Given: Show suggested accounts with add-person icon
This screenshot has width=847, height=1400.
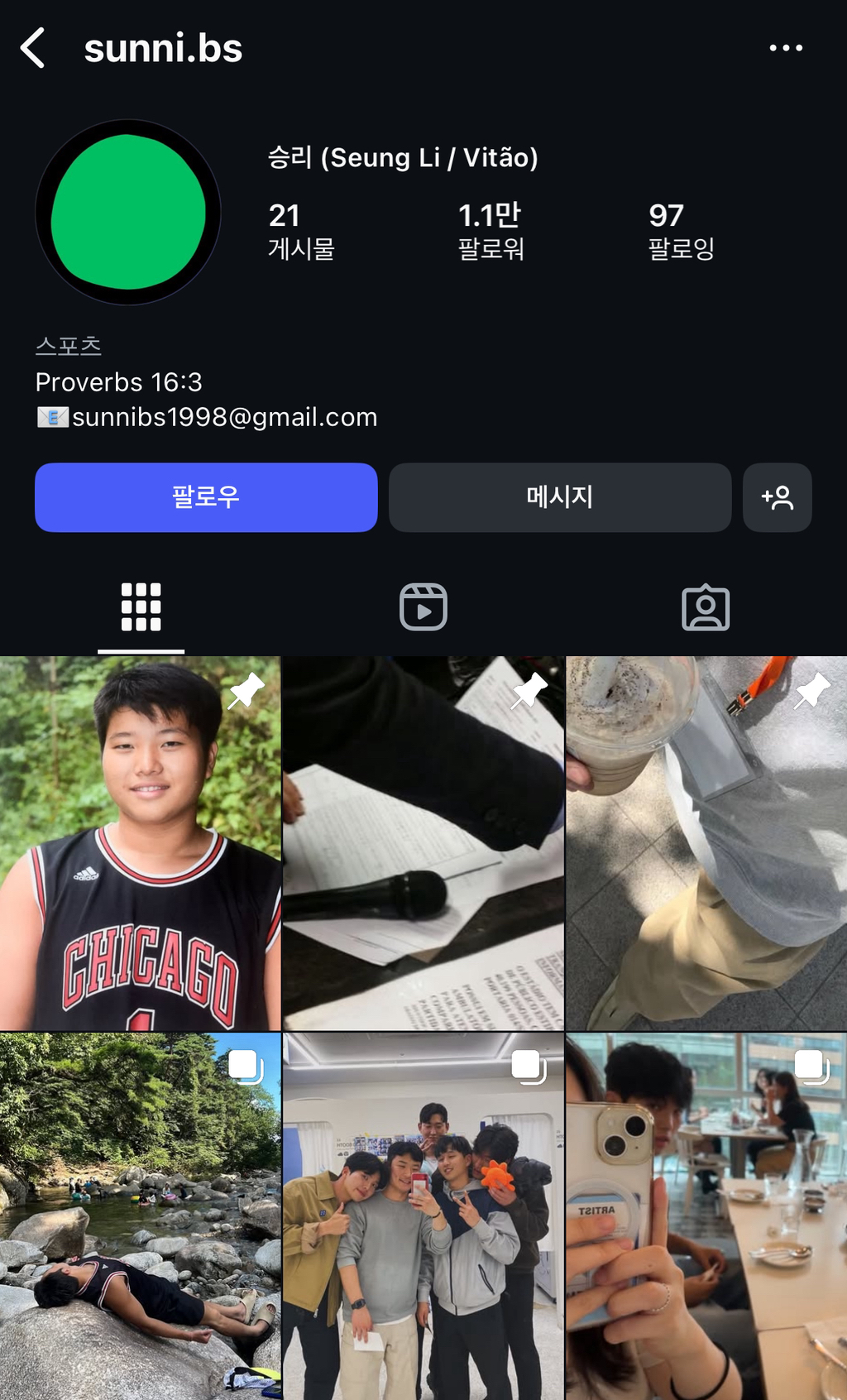Looking at the screenshot, I should tap(778, 497).
